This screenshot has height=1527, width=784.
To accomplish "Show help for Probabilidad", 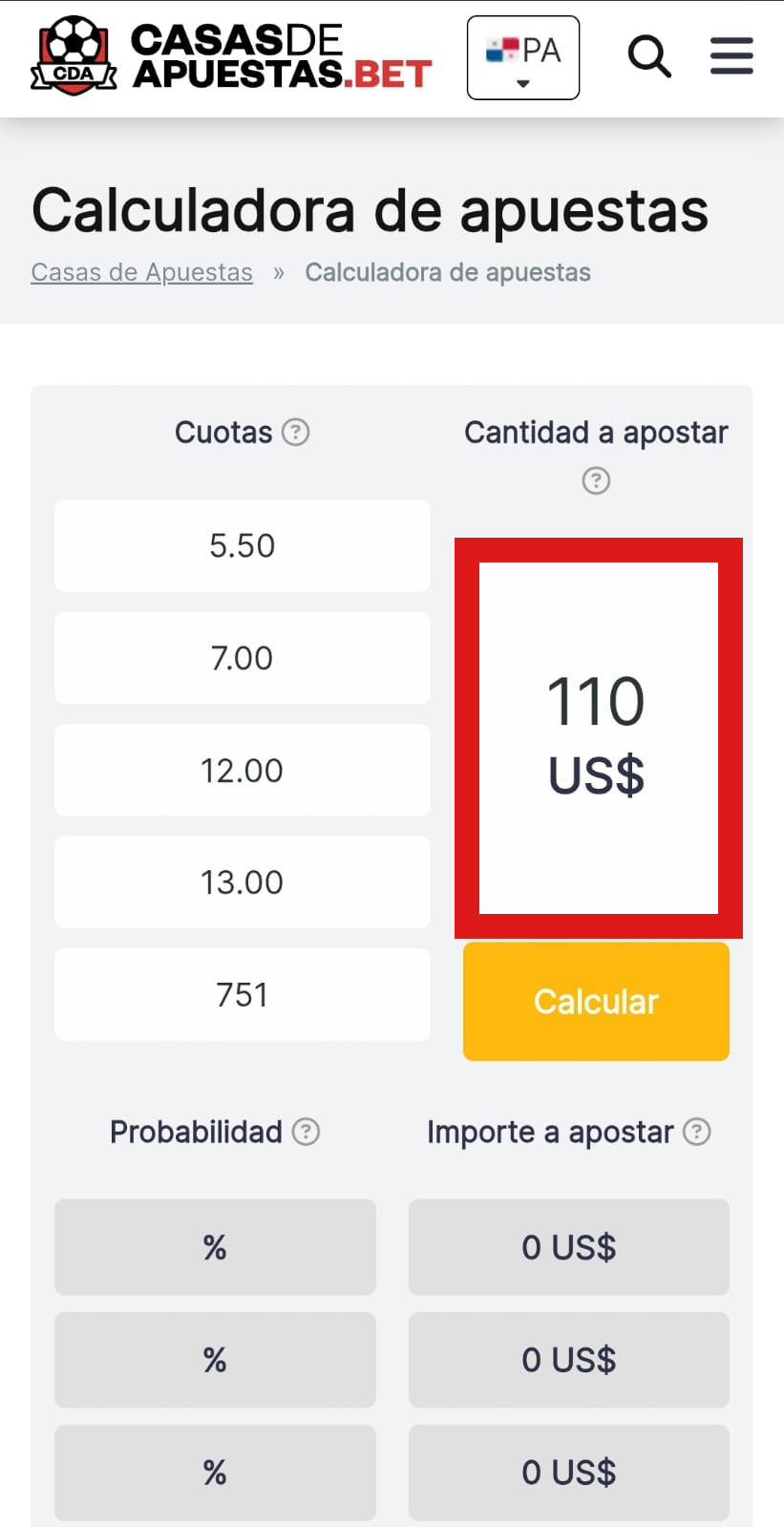I will 306,1132.
